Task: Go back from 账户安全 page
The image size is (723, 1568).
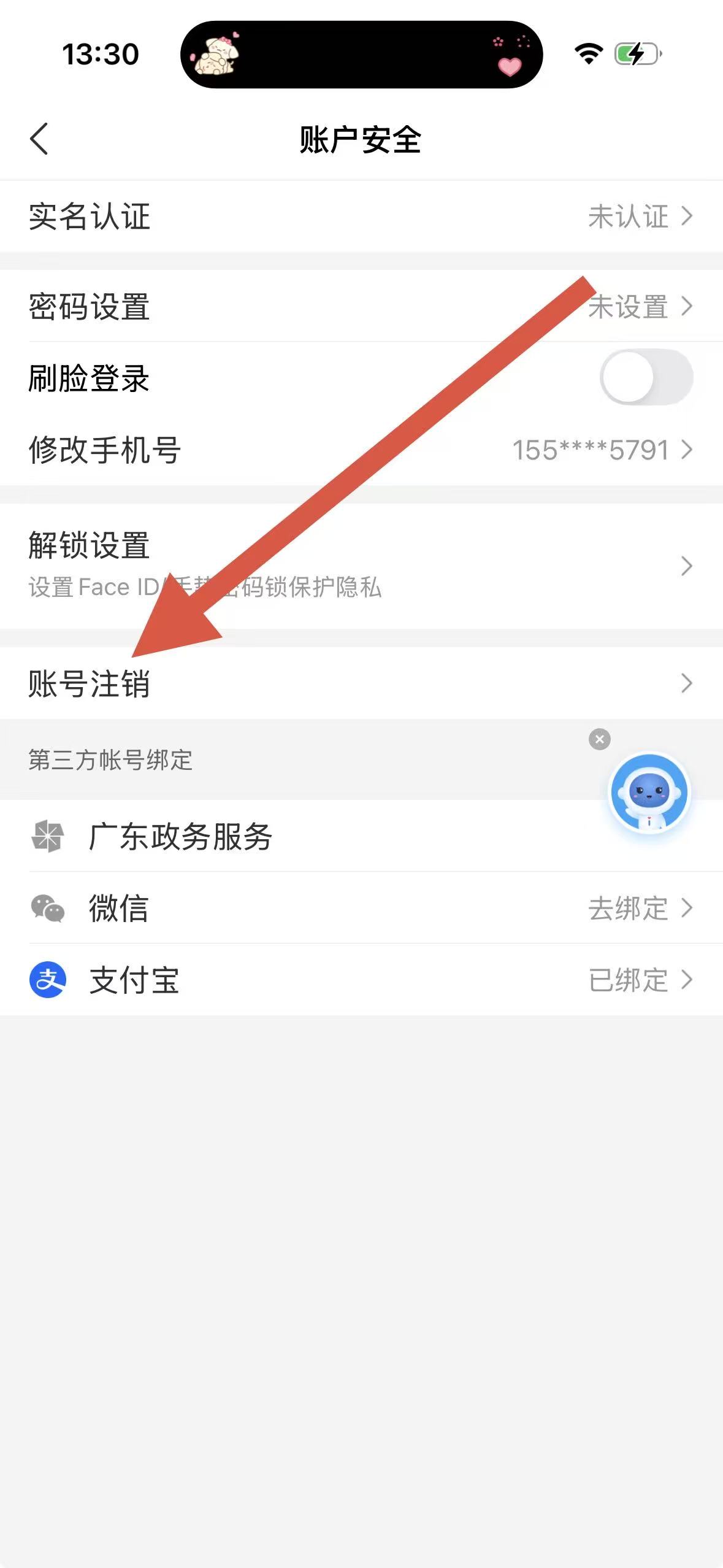Action: (x=39, y=139)
